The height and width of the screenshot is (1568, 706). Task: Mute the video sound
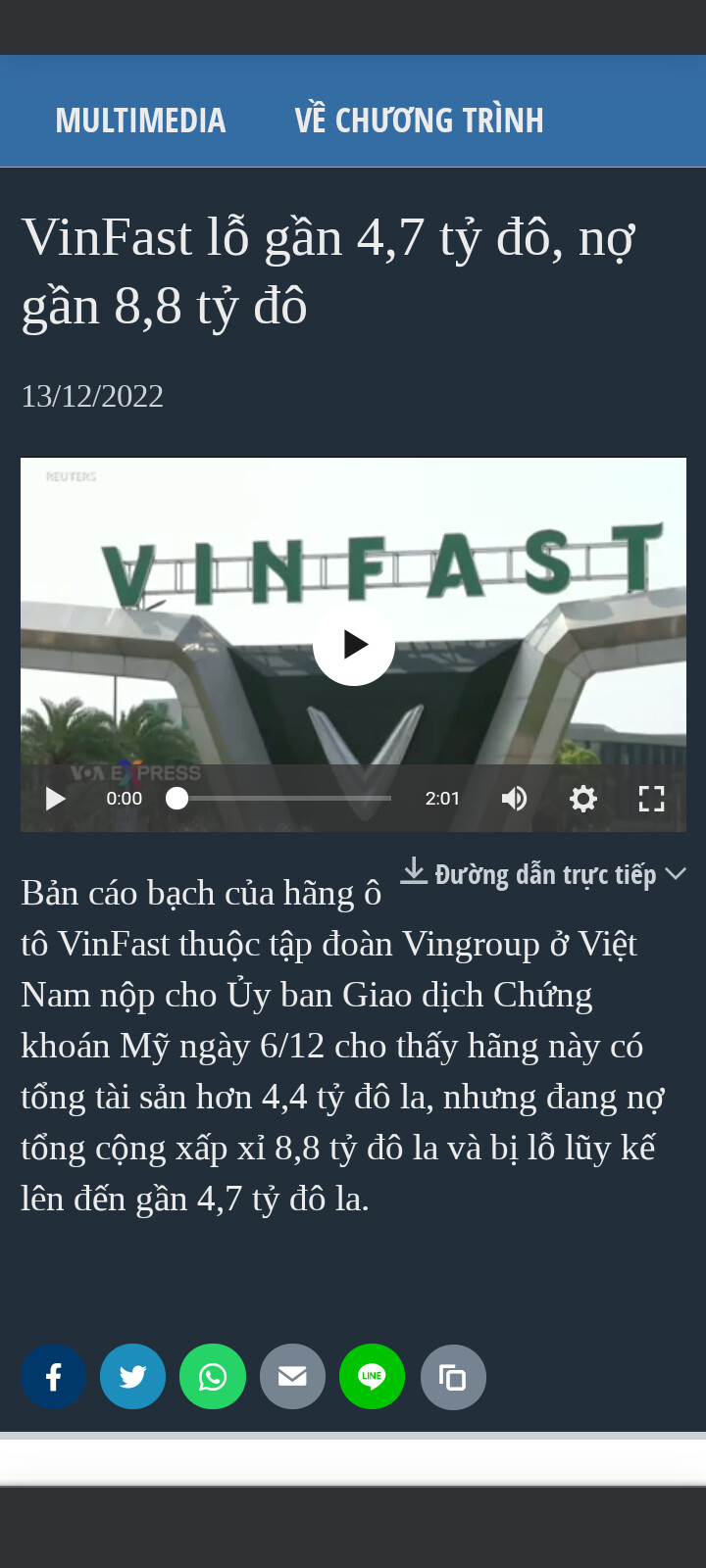point(514,799)
